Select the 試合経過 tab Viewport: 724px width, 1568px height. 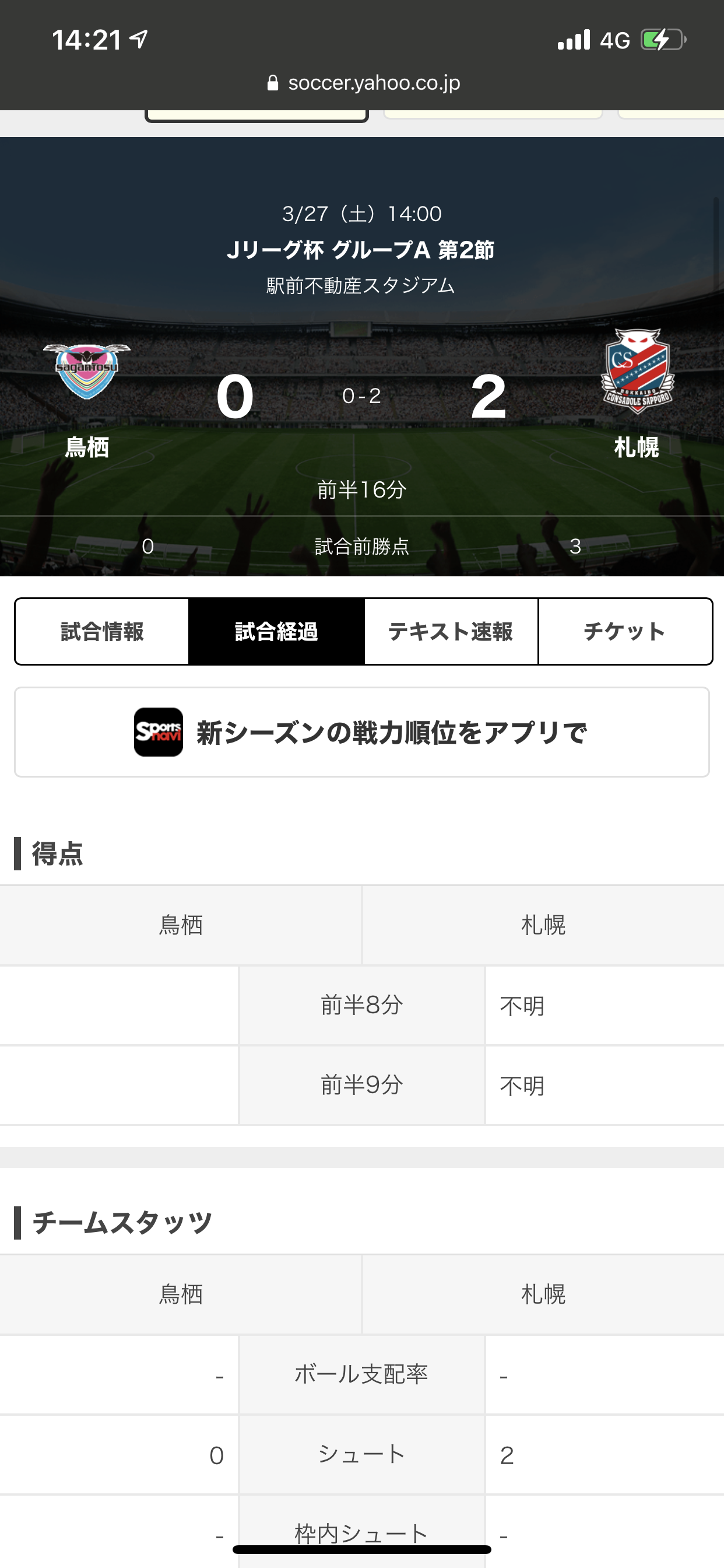276,631
